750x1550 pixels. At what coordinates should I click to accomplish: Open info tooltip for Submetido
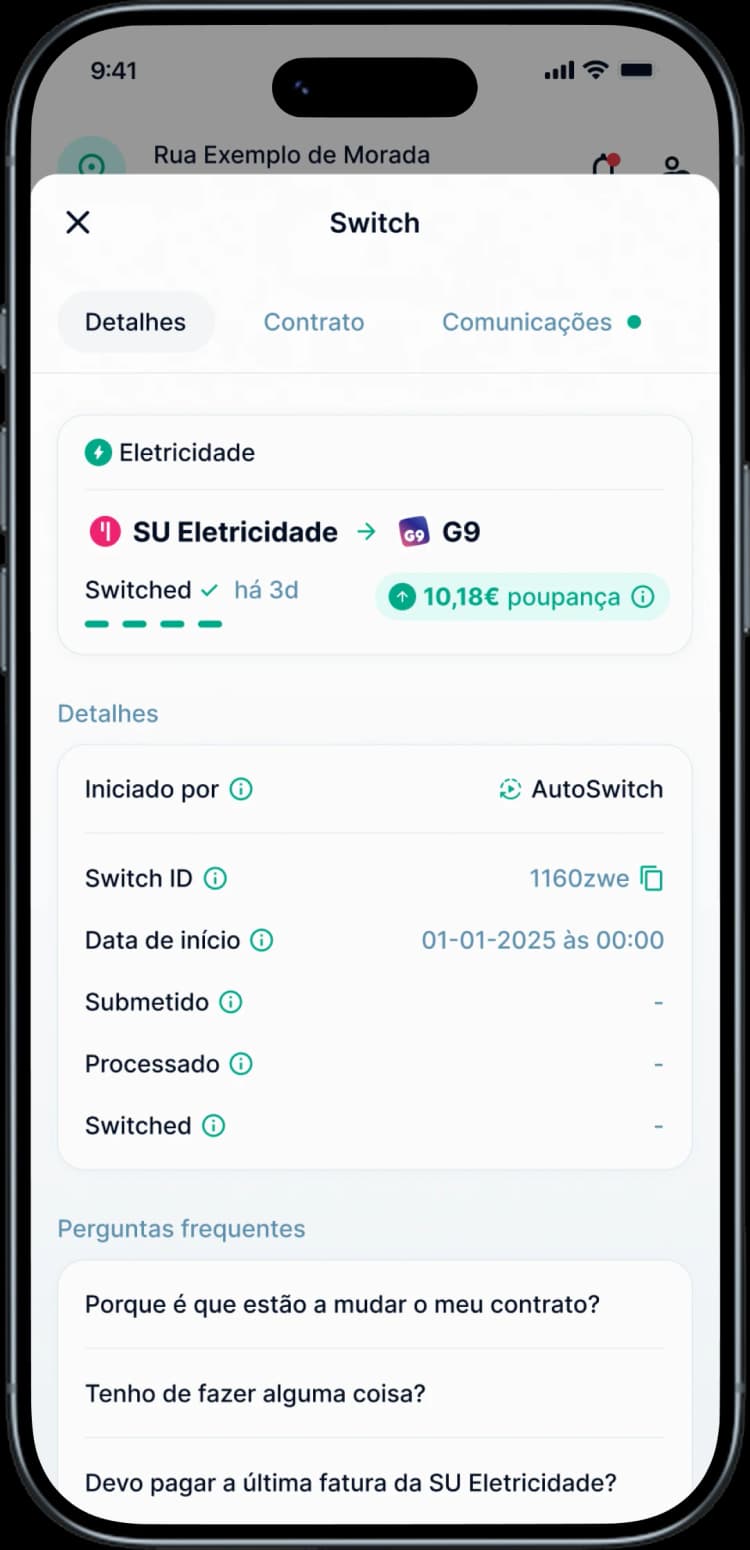pyautogui.click(x=231, y=1002)
